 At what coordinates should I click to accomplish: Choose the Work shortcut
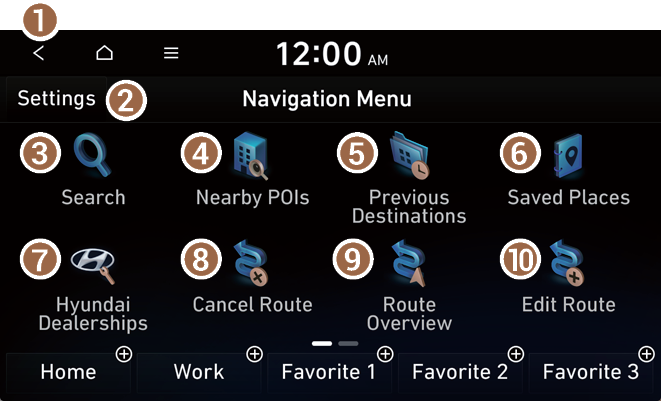point(199,372)
